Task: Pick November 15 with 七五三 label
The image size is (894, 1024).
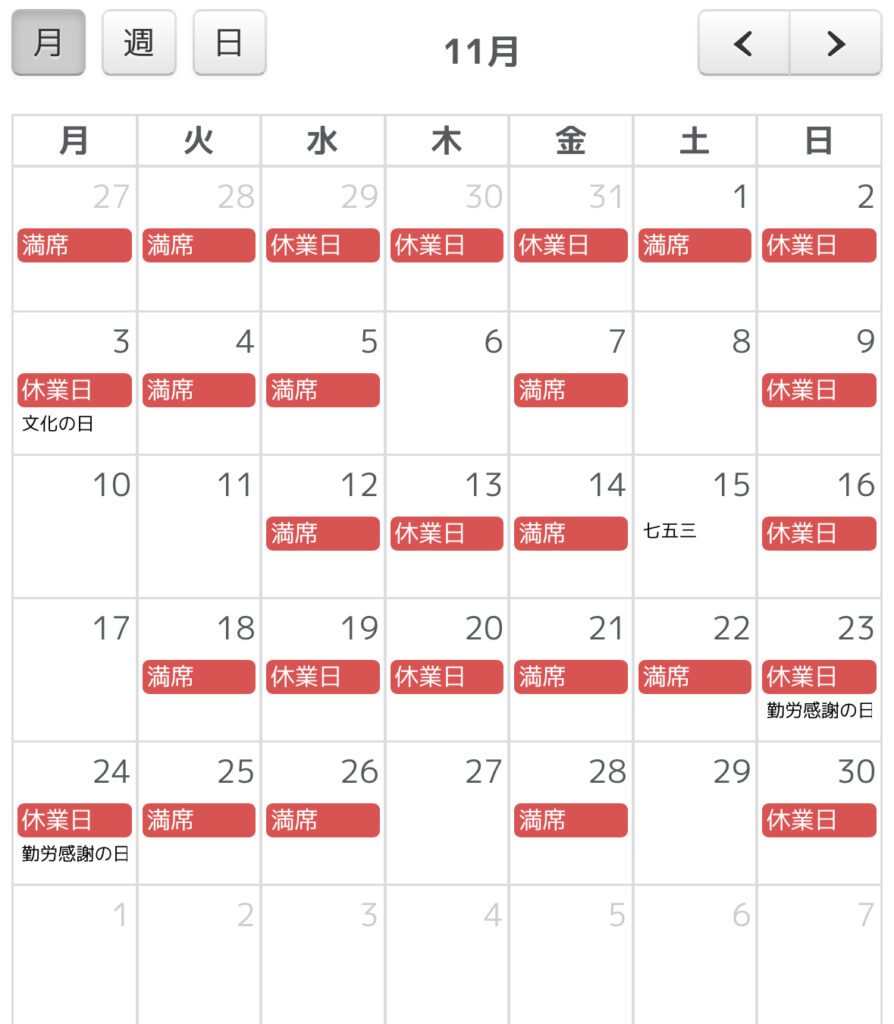Action: (694, 528)
